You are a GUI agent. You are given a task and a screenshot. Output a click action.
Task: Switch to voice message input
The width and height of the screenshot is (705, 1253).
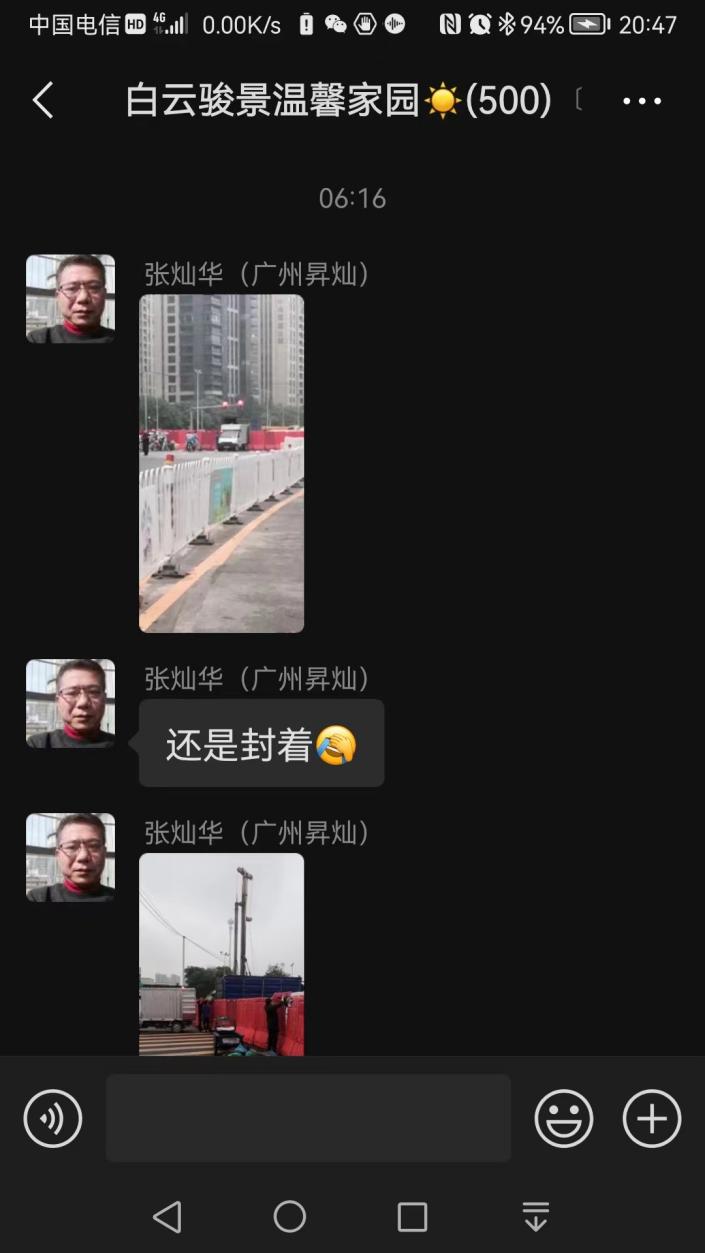coord(53,1118)
